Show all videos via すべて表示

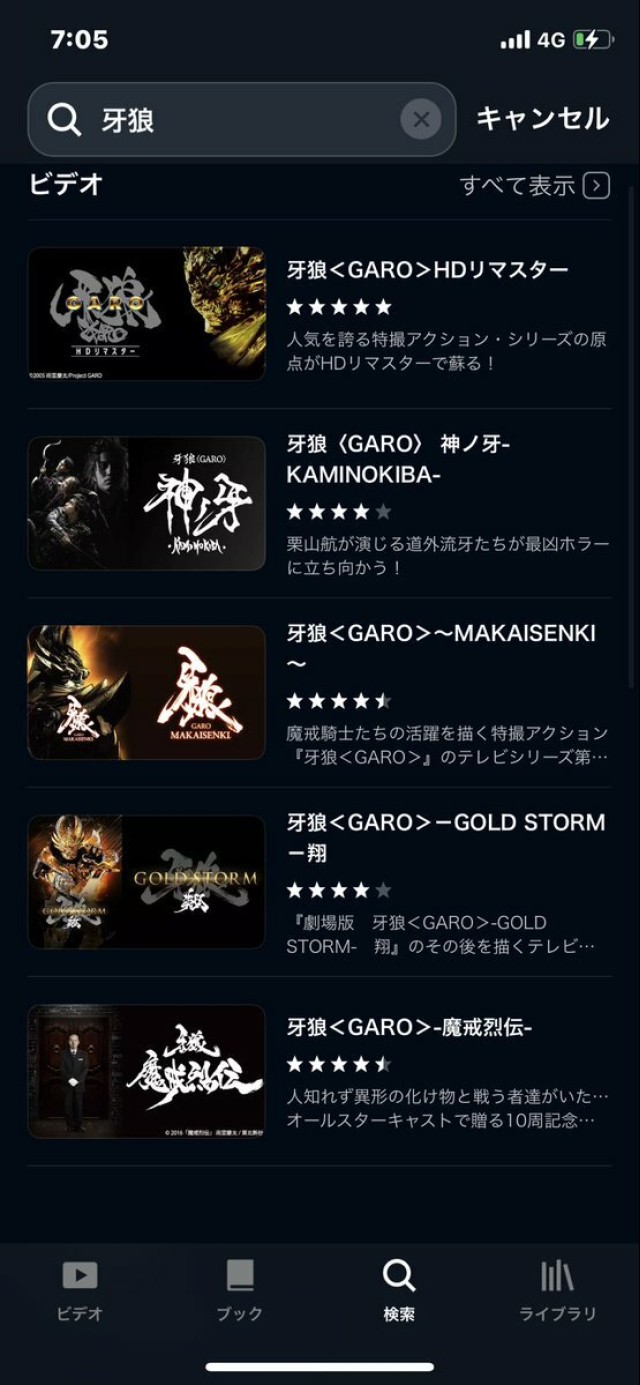click(534, 185)
